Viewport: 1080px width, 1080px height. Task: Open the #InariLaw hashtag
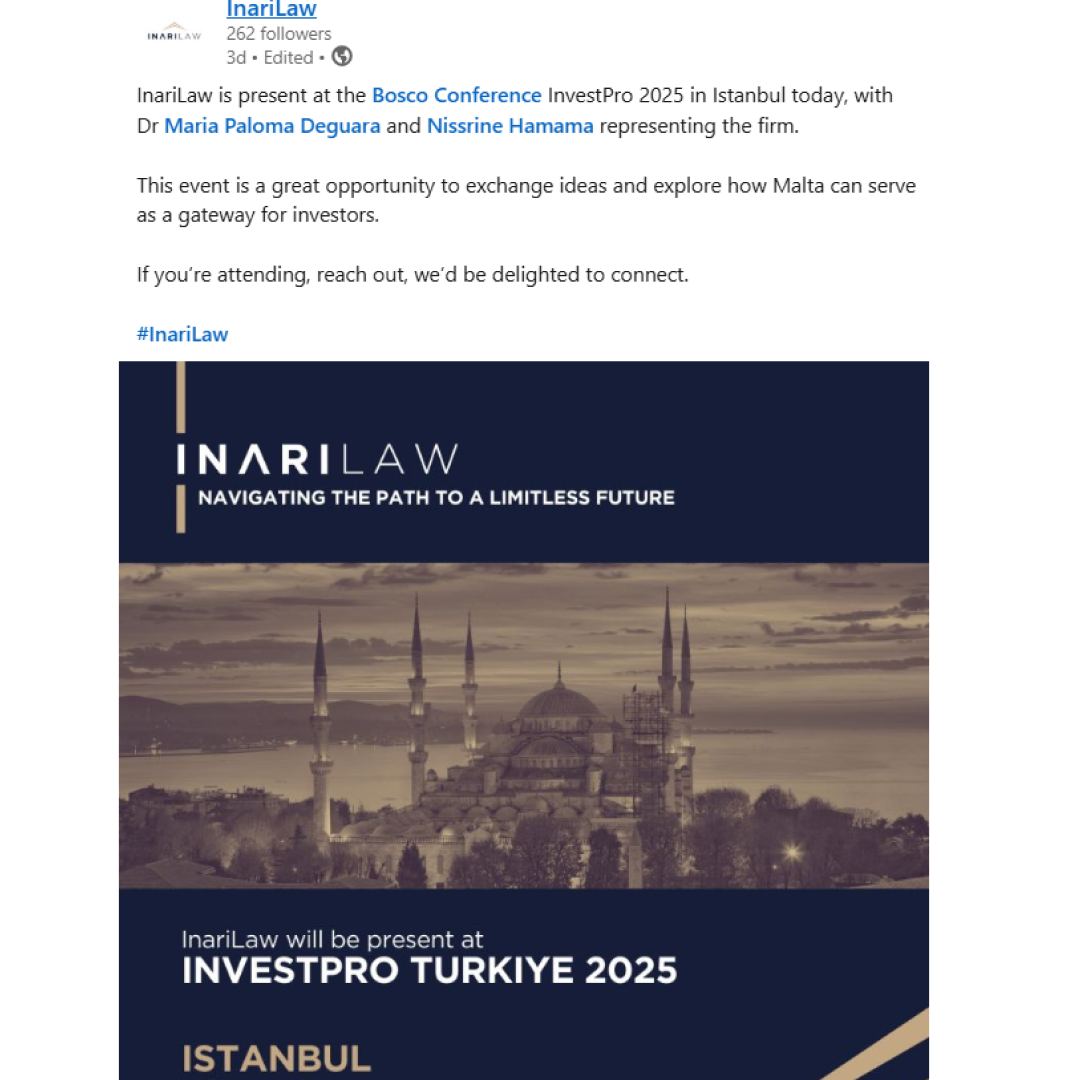click(x=182, y=335)
